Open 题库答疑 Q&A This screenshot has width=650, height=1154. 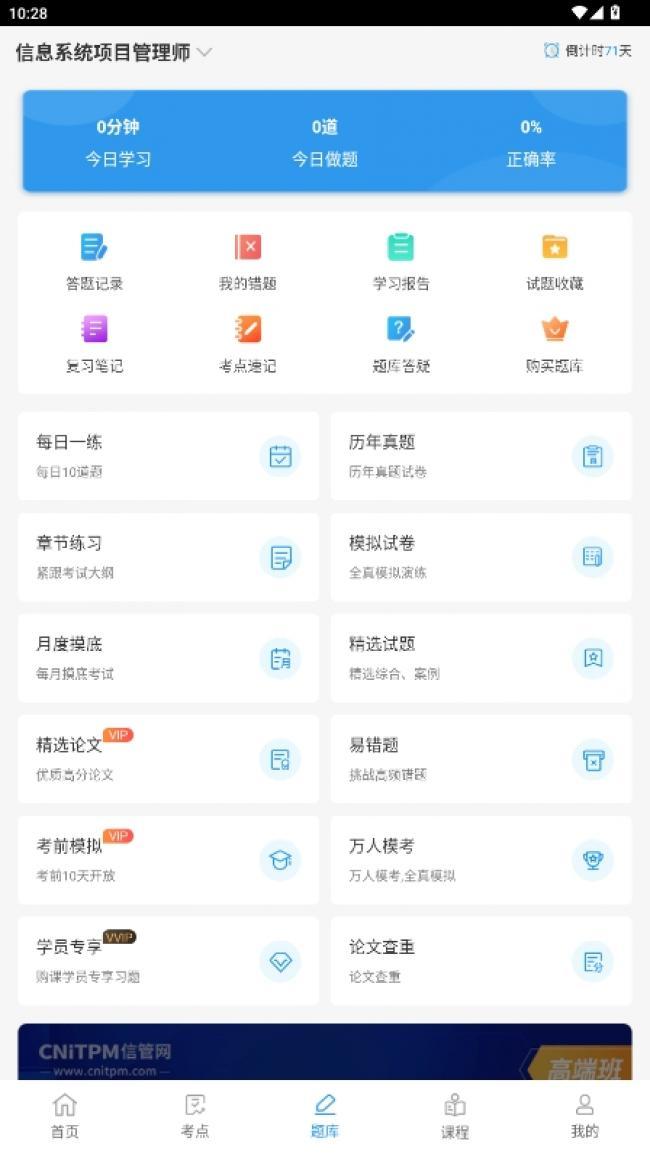401,344
